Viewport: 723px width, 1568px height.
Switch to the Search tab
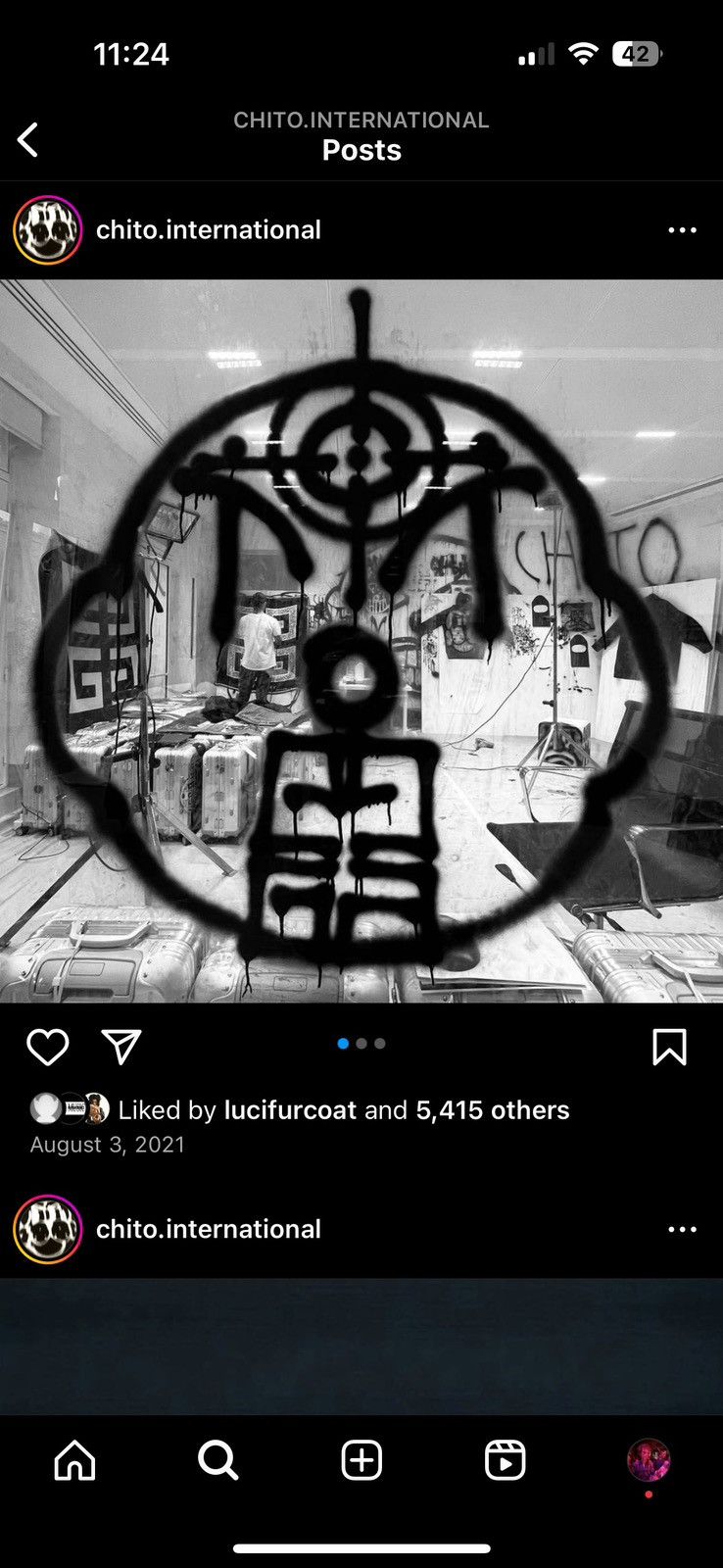point(217,1460)
